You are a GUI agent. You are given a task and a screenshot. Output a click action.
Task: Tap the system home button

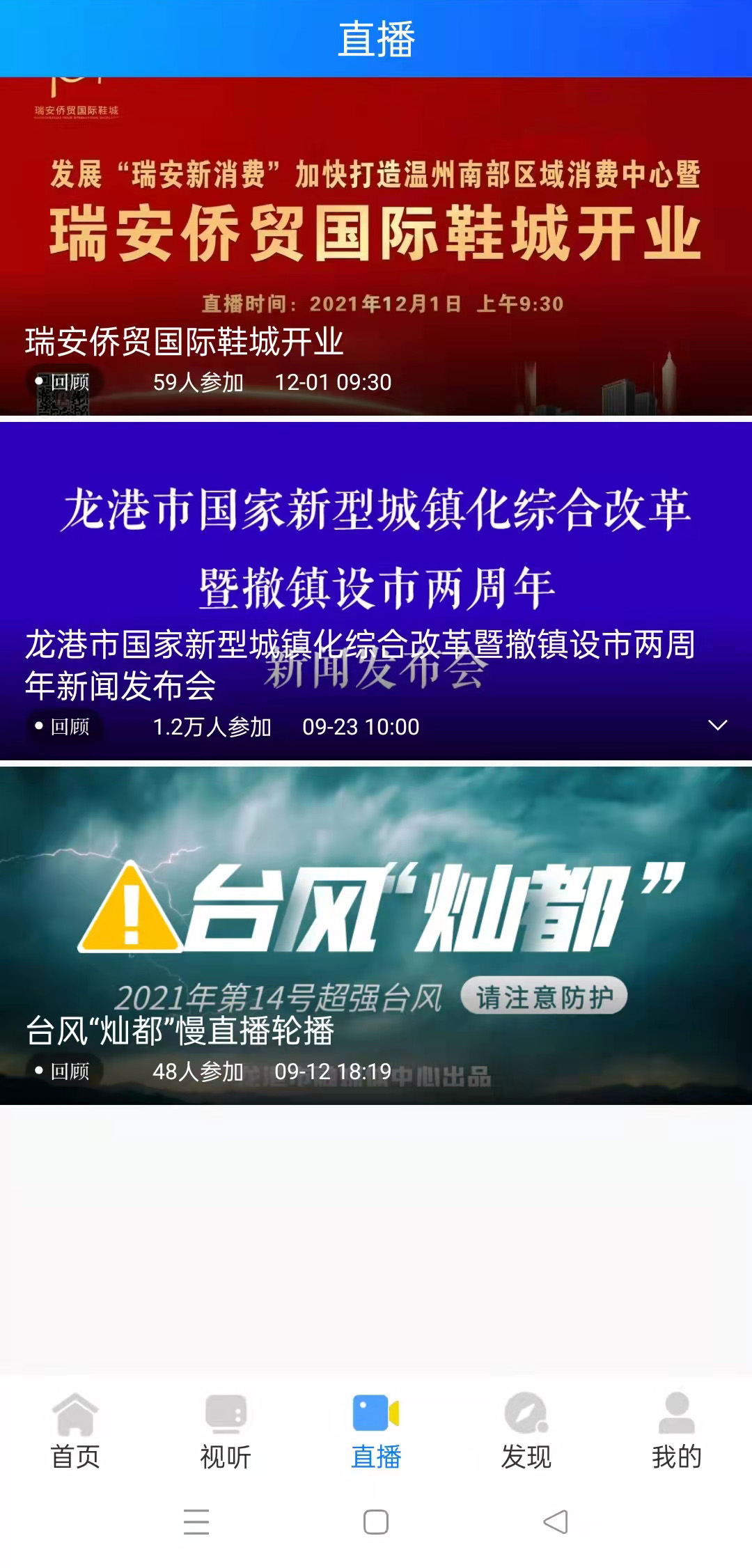(376, 1521)
